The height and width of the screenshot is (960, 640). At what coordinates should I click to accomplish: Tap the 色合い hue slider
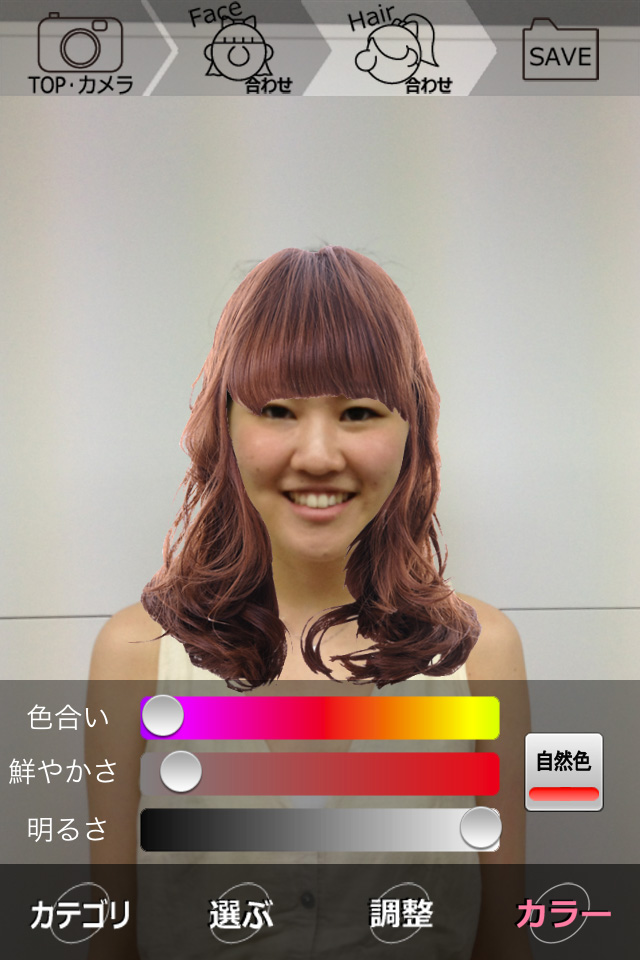pyautogui.click(x=320, y=717)
